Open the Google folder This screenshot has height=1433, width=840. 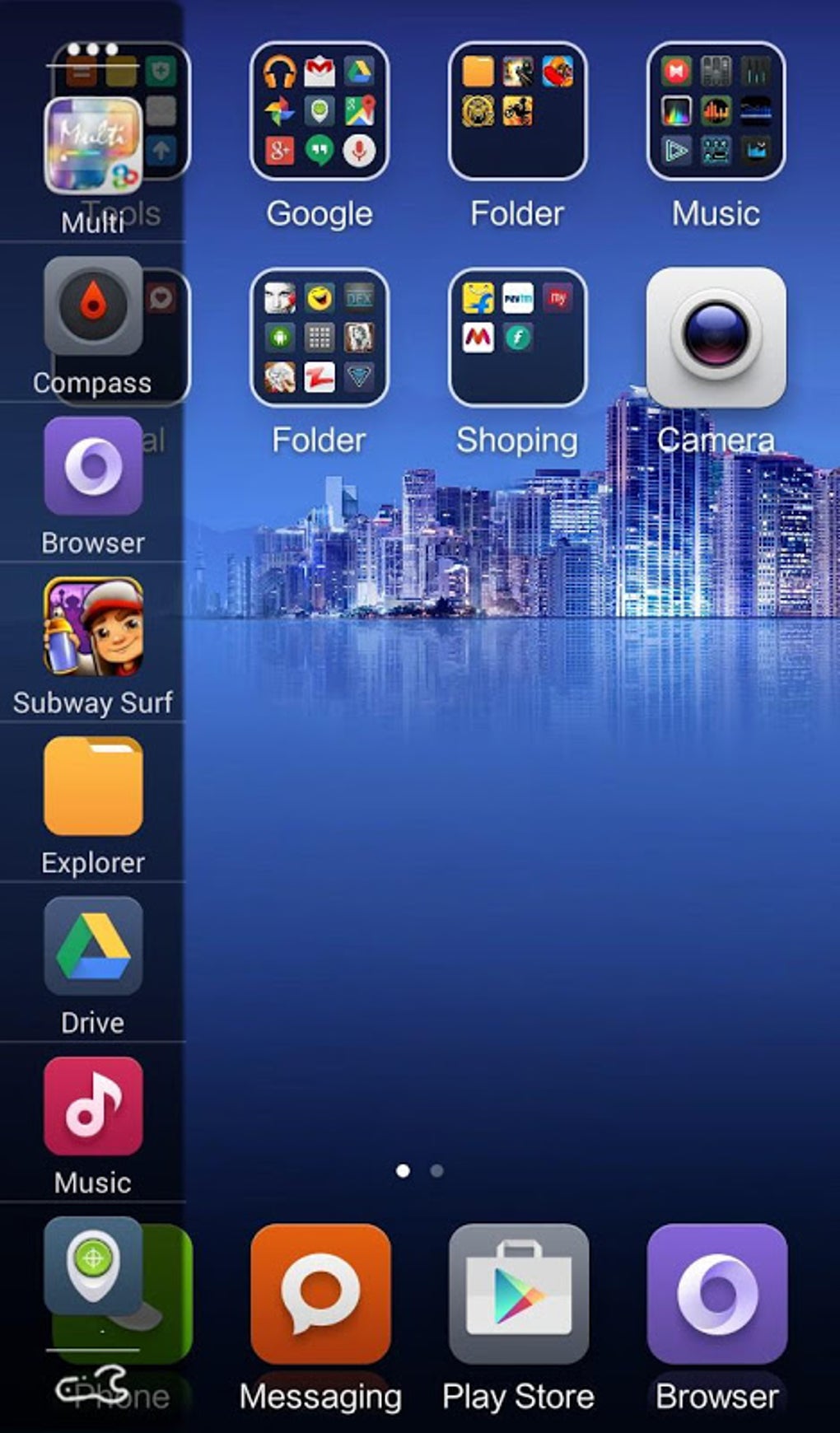coord(320,112)
